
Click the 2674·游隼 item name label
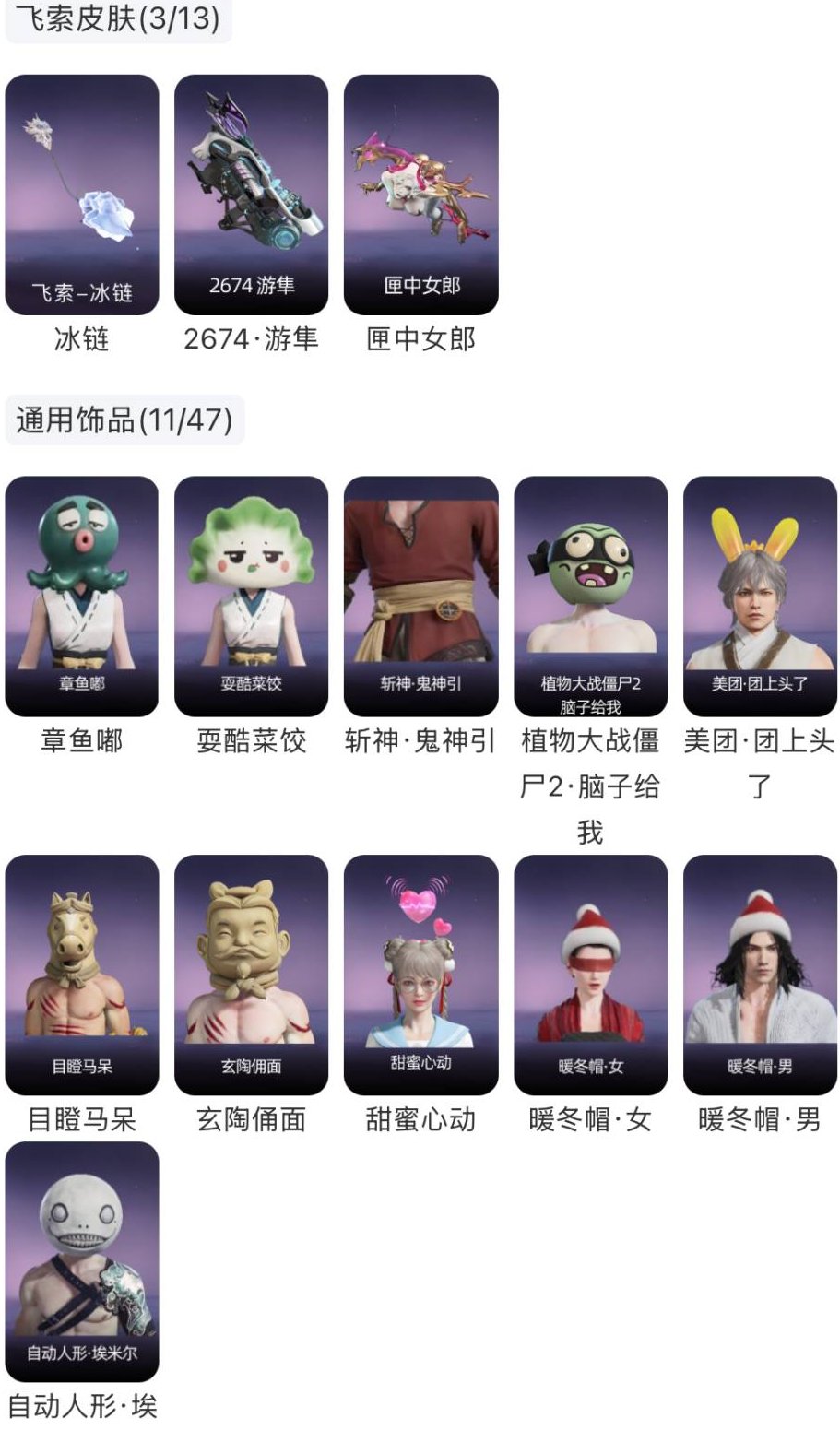[251, 338]
